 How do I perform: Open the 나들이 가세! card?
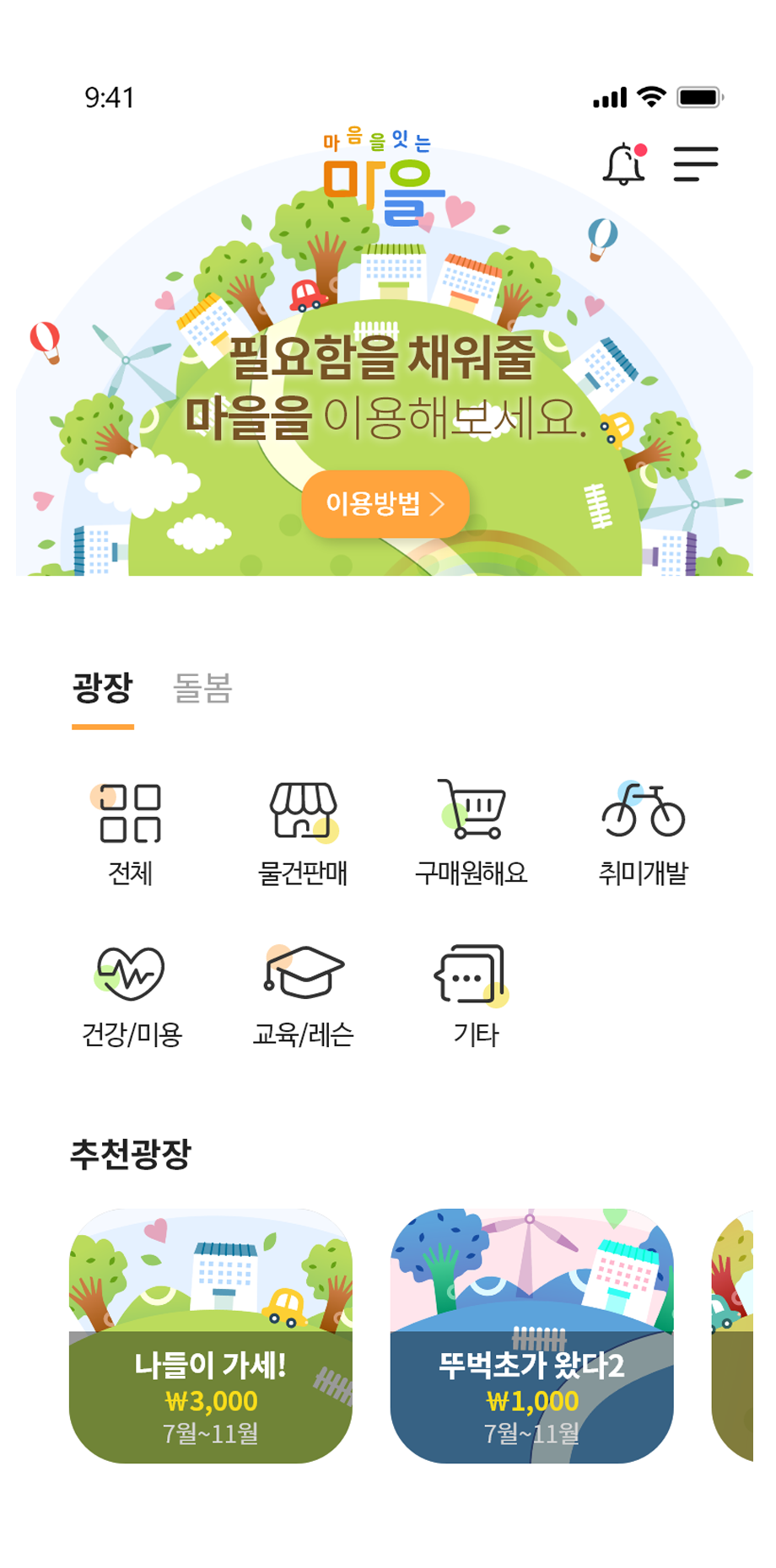[x=211, y=1335]
